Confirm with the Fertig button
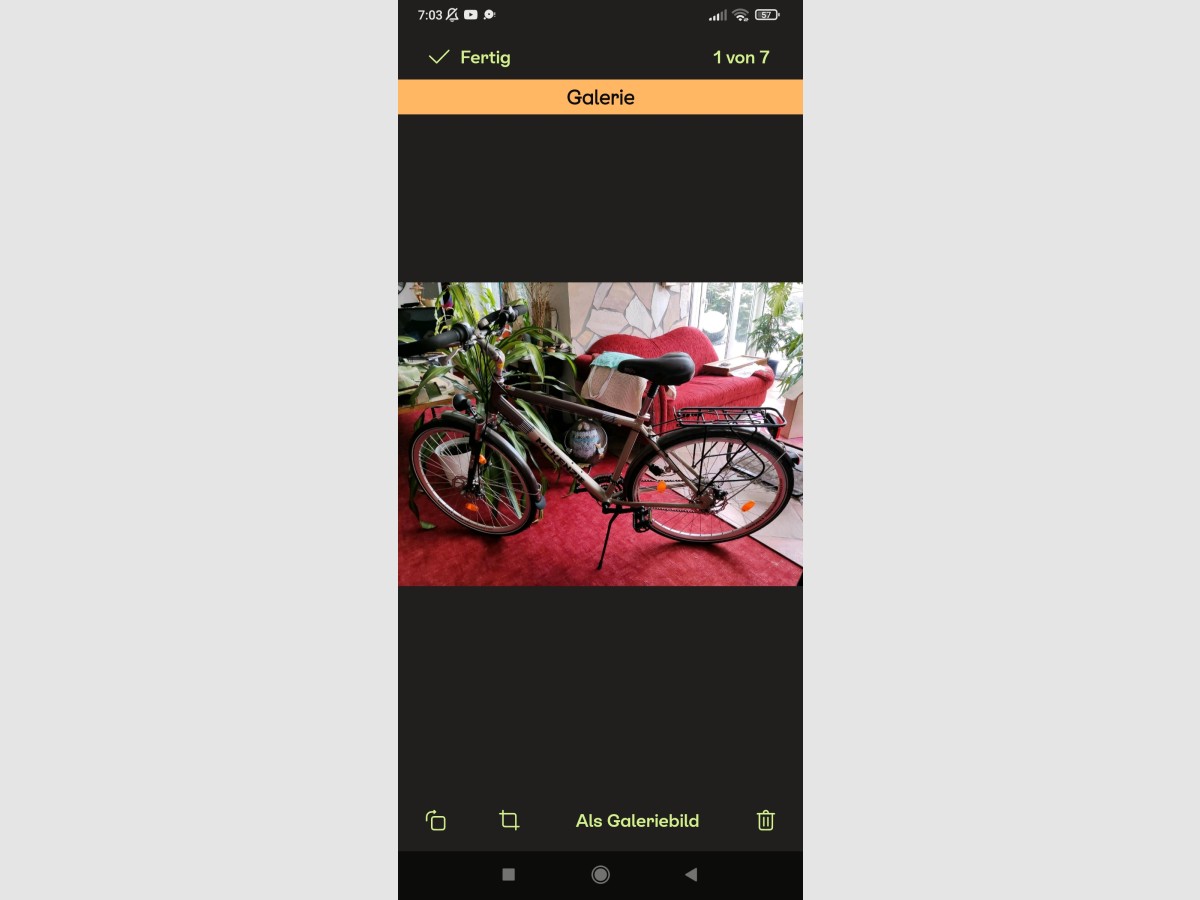The width and height of the screenshot is (1200, 900). click(x=469, y=57)
